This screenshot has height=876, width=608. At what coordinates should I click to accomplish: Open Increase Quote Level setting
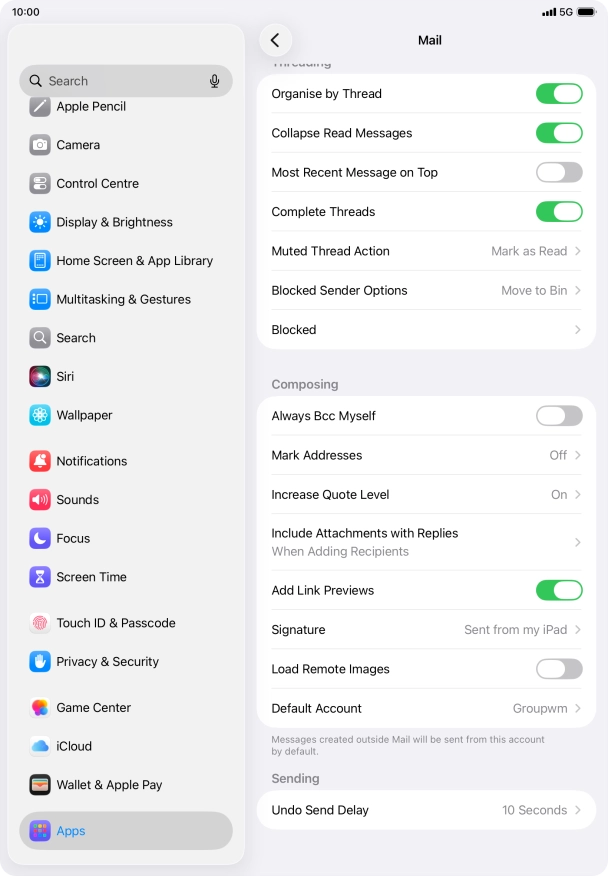(426, 494)
